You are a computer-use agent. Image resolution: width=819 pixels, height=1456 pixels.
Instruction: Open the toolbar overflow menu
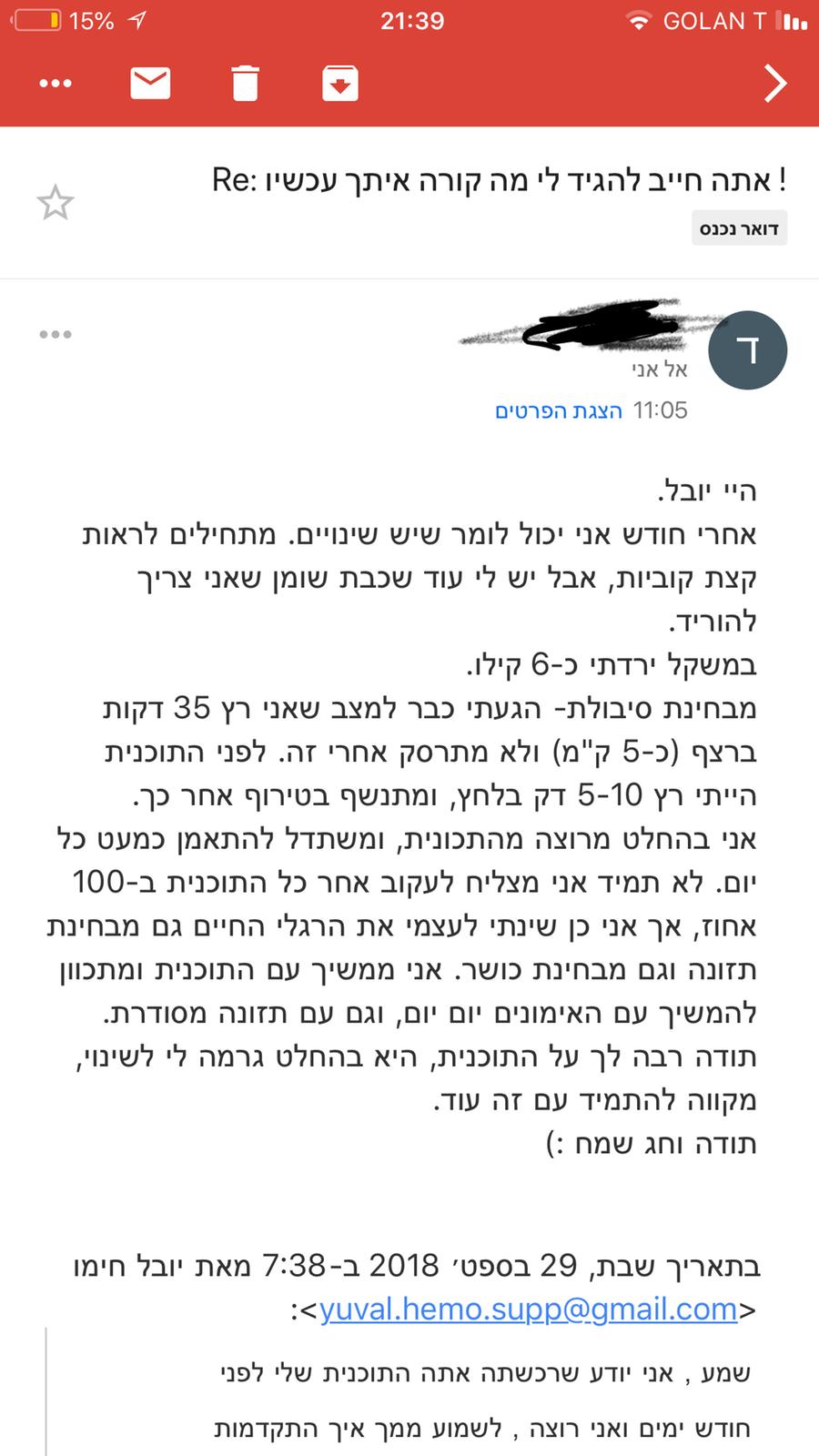point(56,84)
